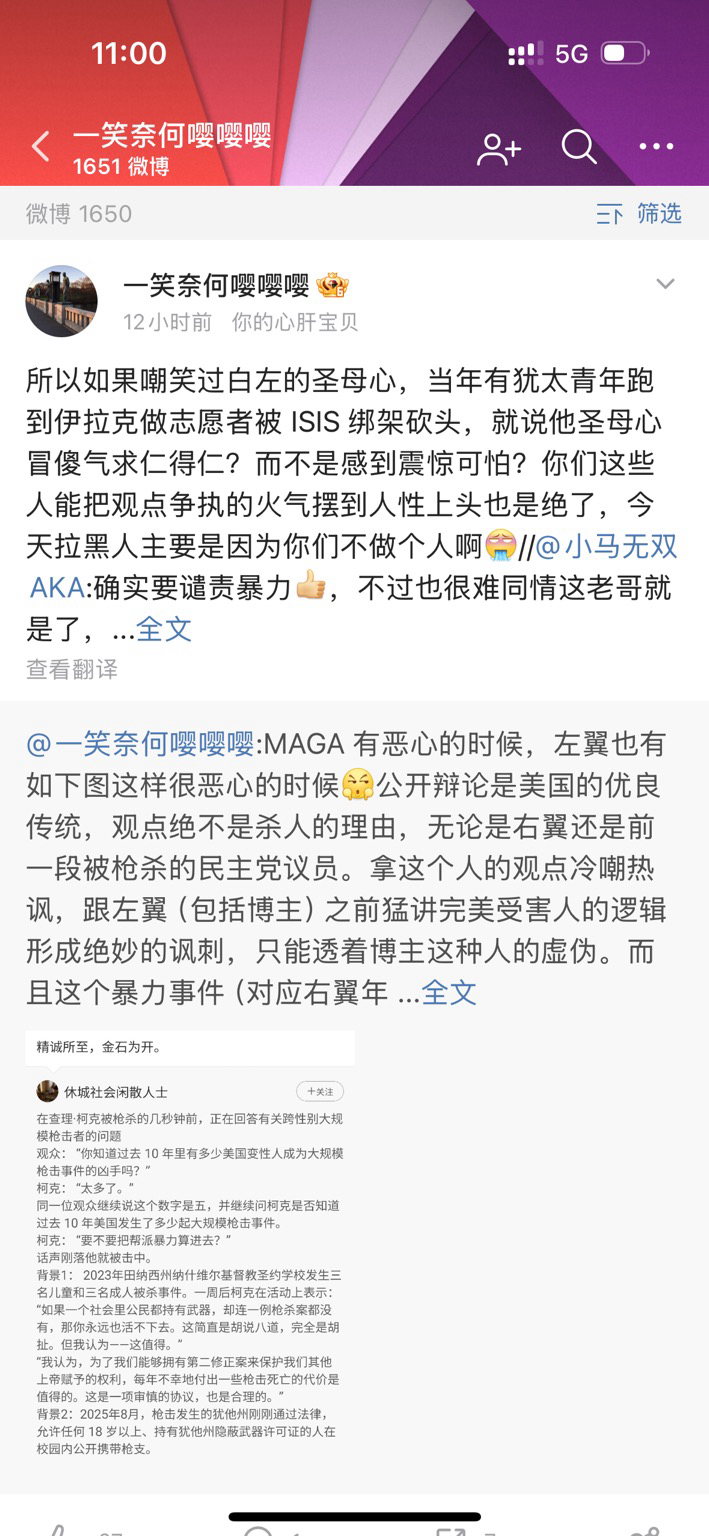Open 一笑奈何嘤嘤嘤's profile avatar
Viewport: 709px width, 1536px height.
62,301
